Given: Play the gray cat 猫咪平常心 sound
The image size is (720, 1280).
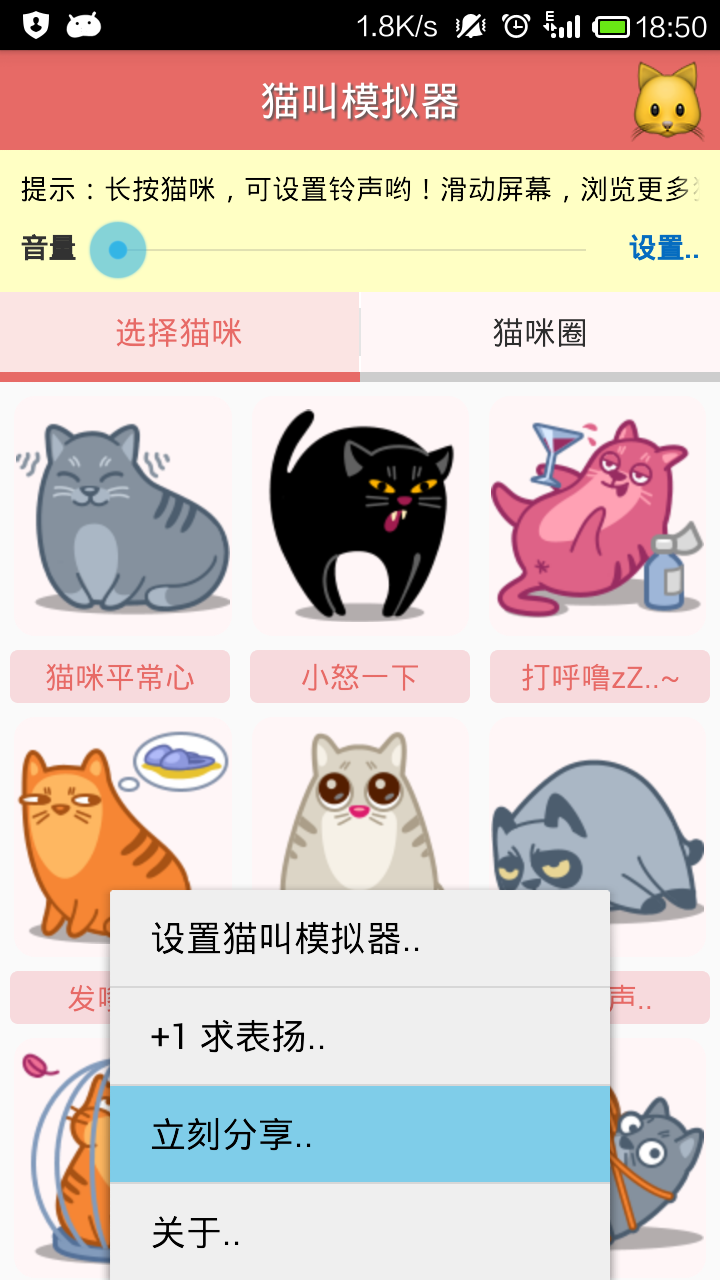Looking at the screenshot, I should [121, 515].
